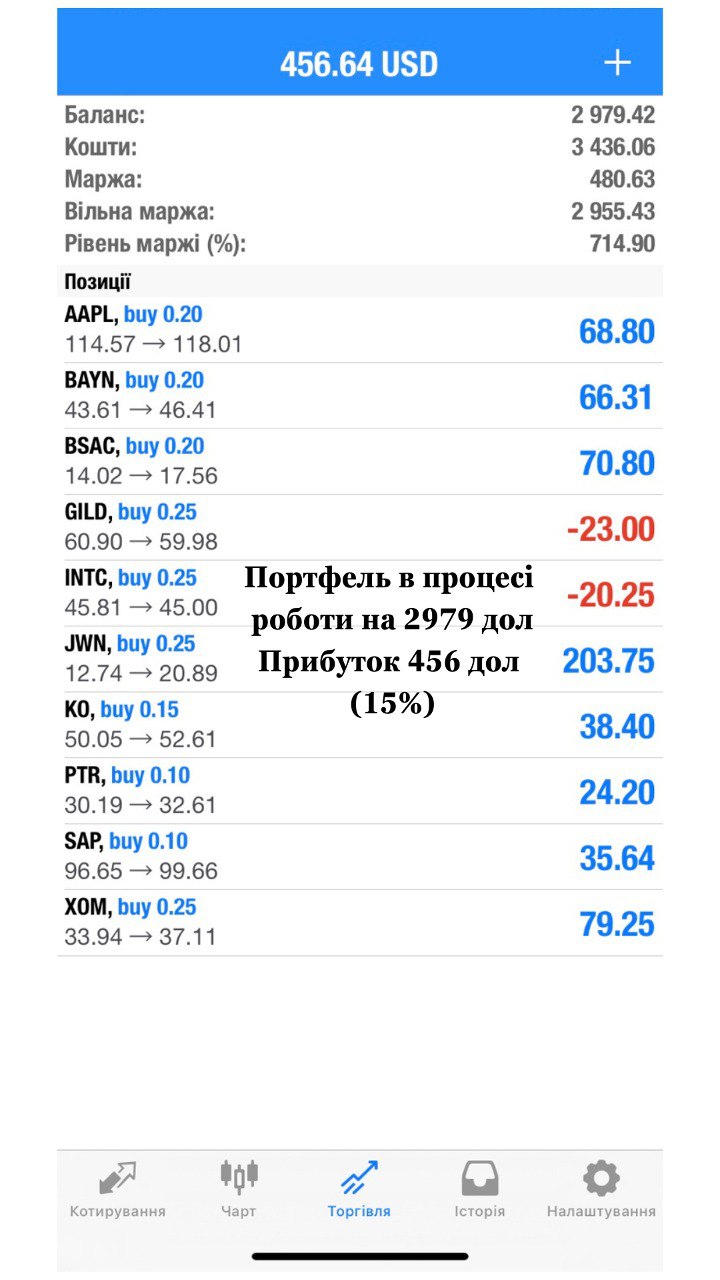This screenshot has height=1280, width=720.
Task: Open the Налаштування tab
Action: (x=601, y=1190)
